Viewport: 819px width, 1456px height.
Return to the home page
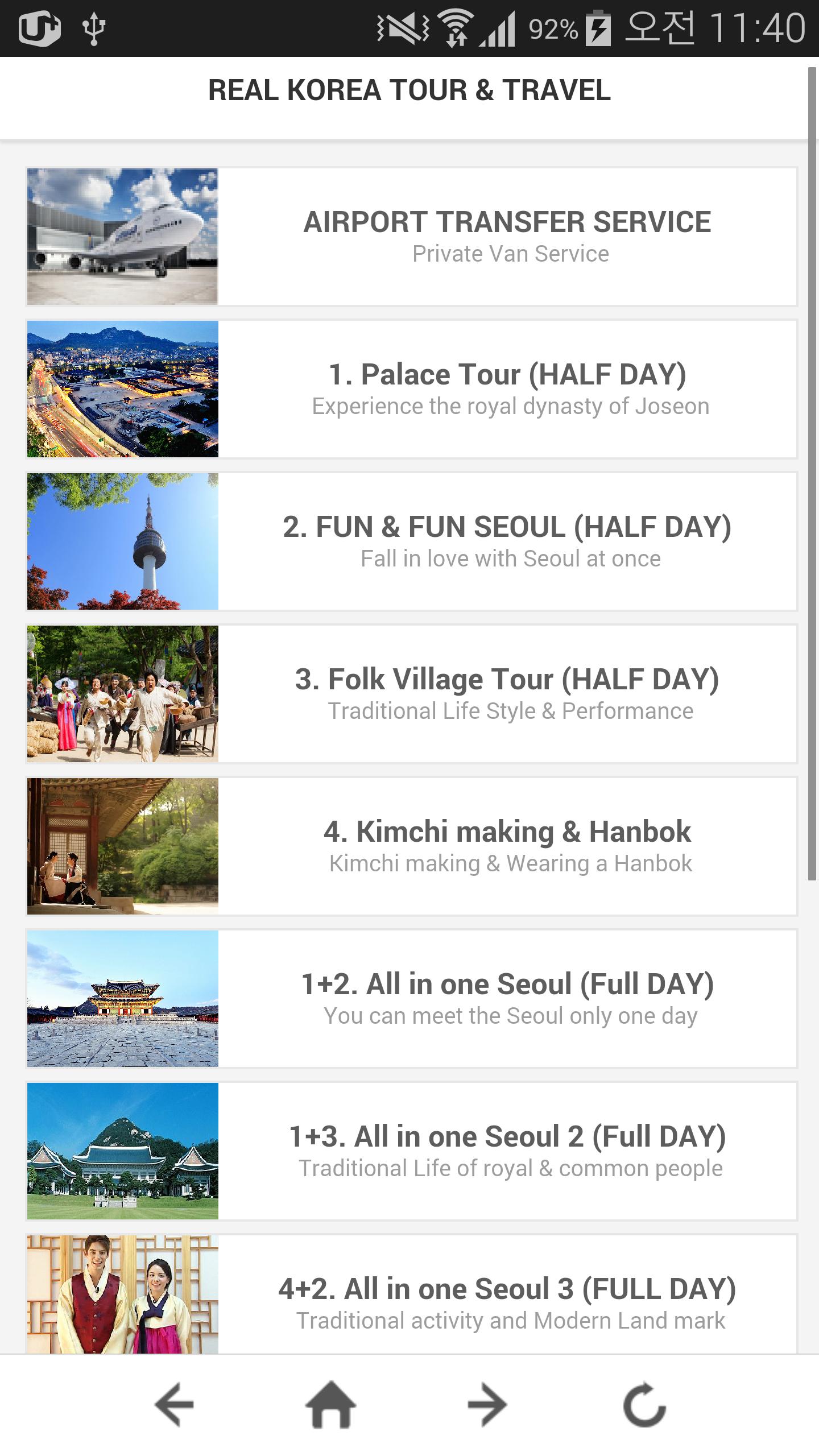pos(330,1405)
